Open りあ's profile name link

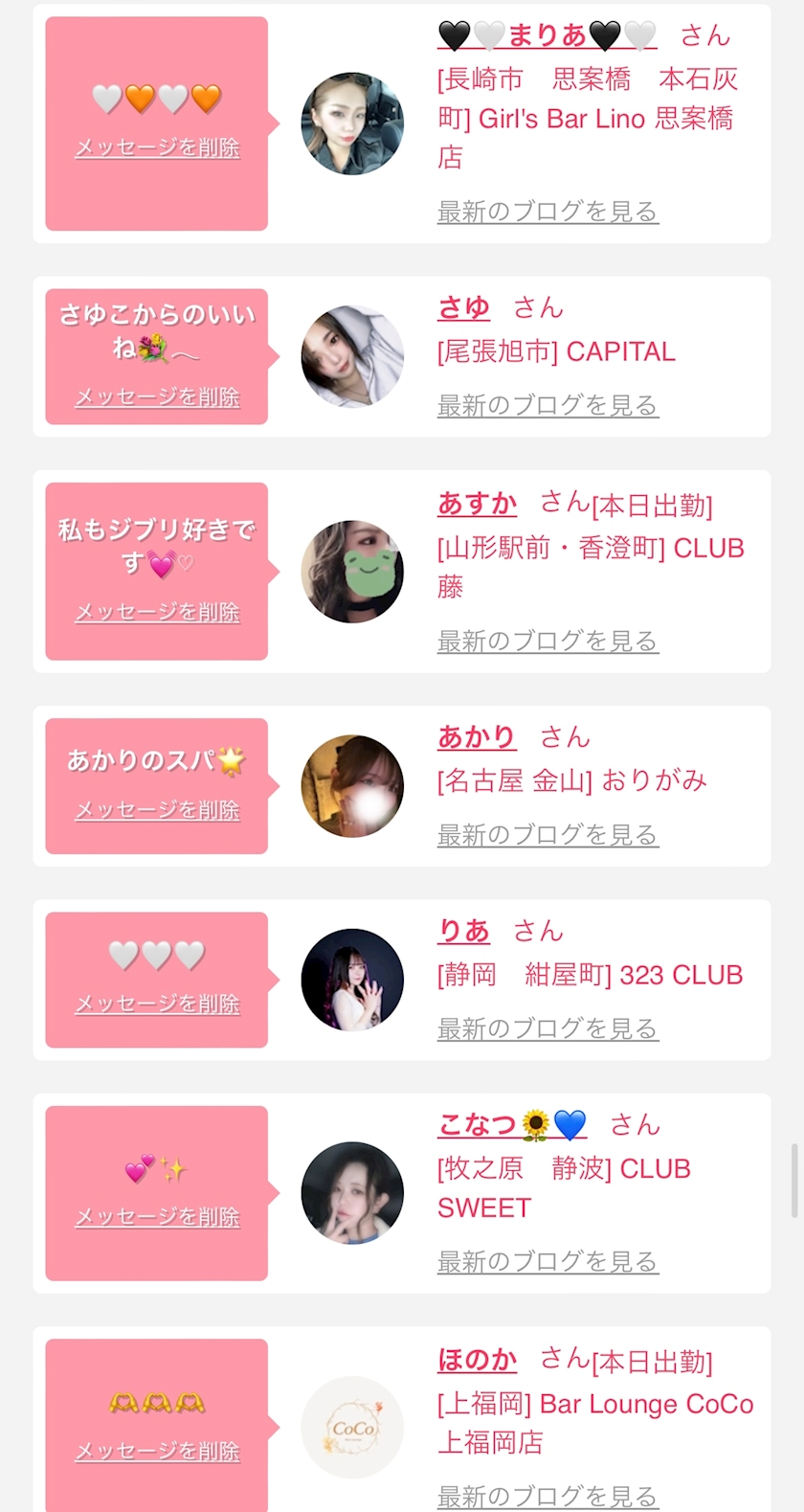(463, 931)
